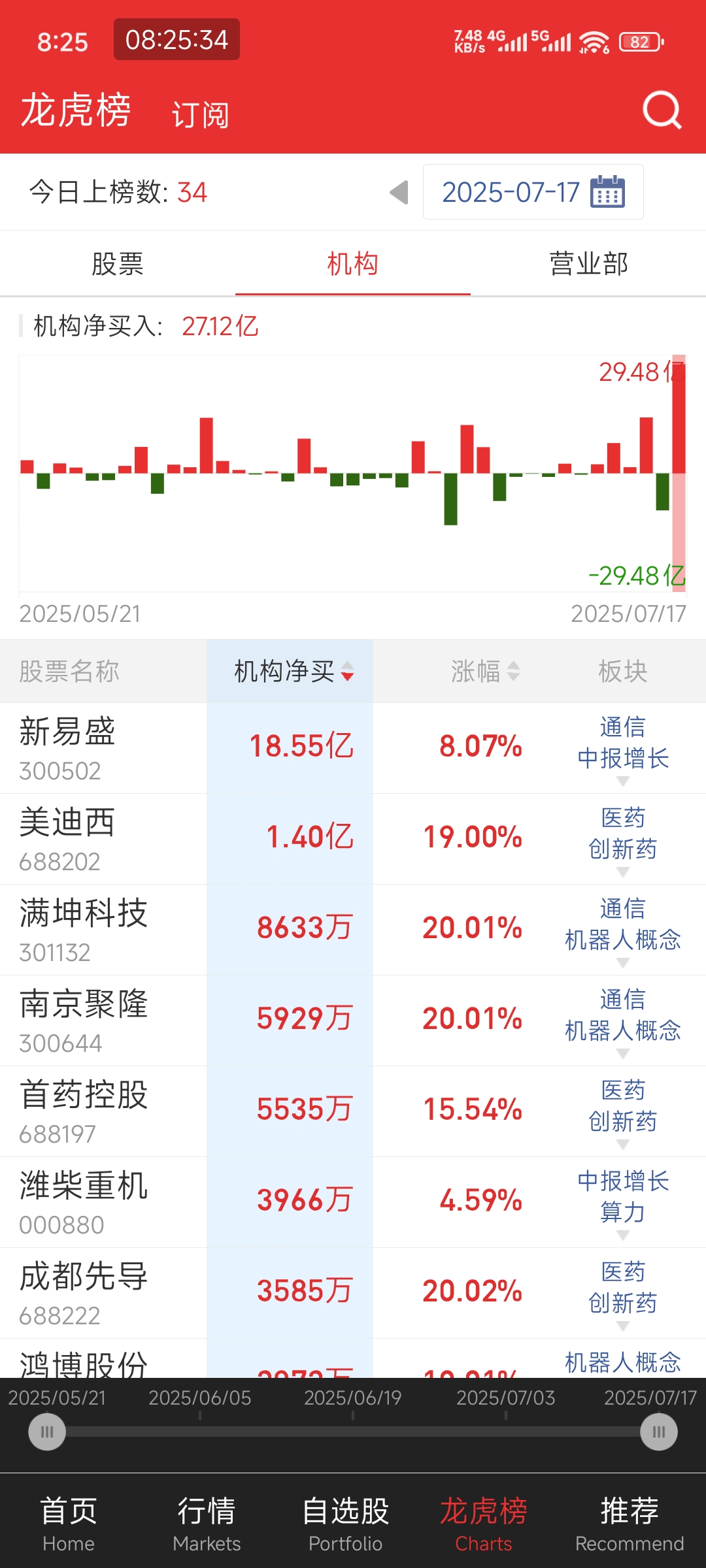Switch to the 营业部 tab
The width and height of the screenshot is (706, 1568).
point(588,264)
